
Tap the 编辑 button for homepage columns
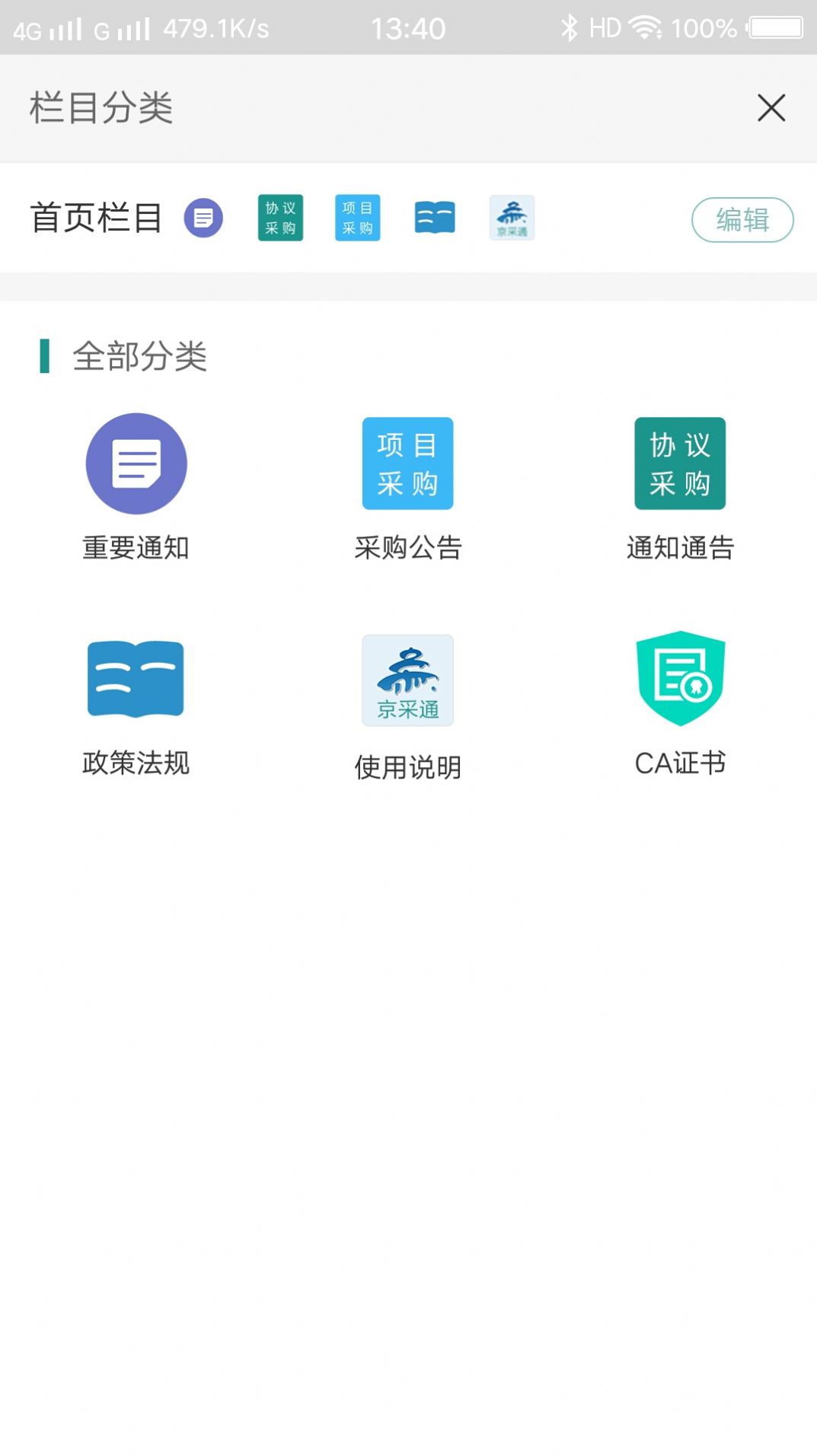coord(742,220)
